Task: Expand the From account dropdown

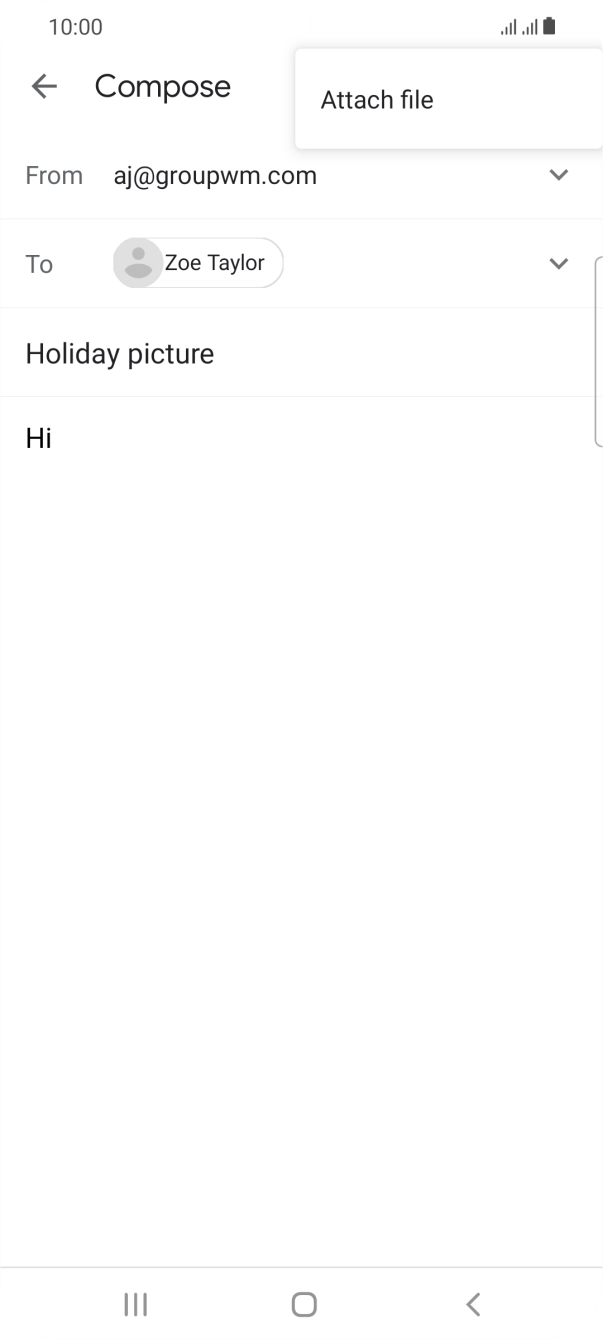Action: pyautogui.click(x=558, y=176)
